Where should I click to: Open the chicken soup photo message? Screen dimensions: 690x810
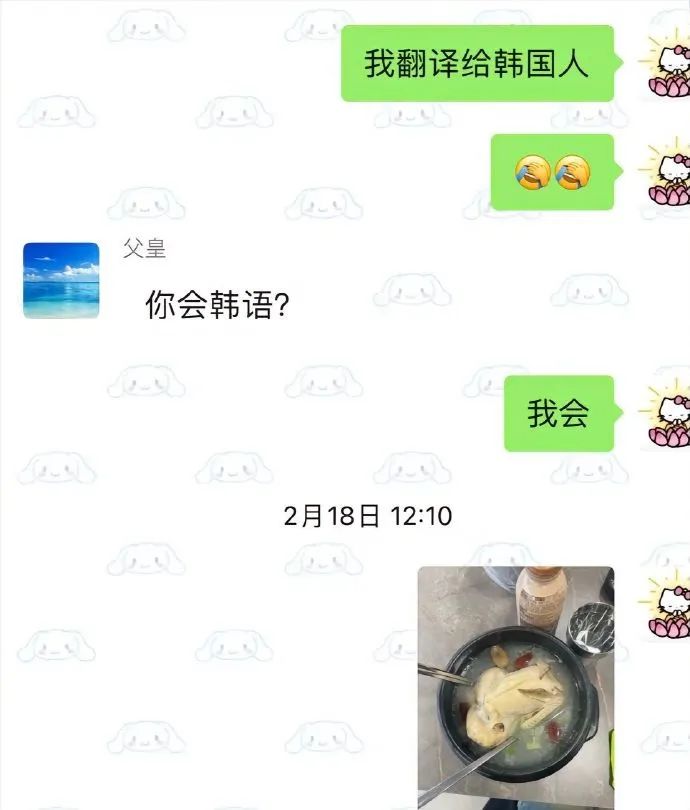(515, 687)
